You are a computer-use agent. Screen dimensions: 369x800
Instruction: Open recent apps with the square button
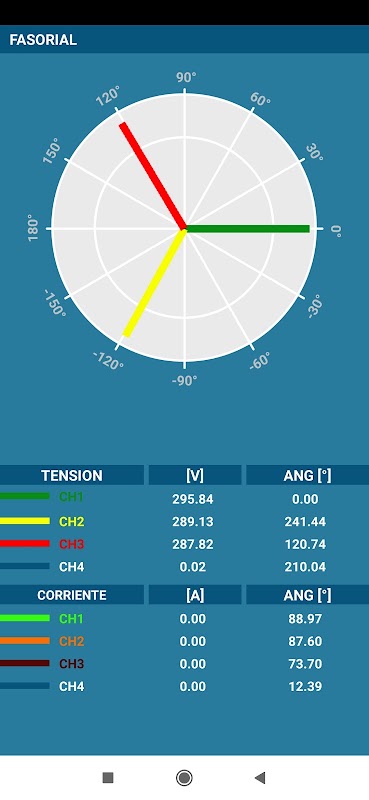click(x=108, y=778)
